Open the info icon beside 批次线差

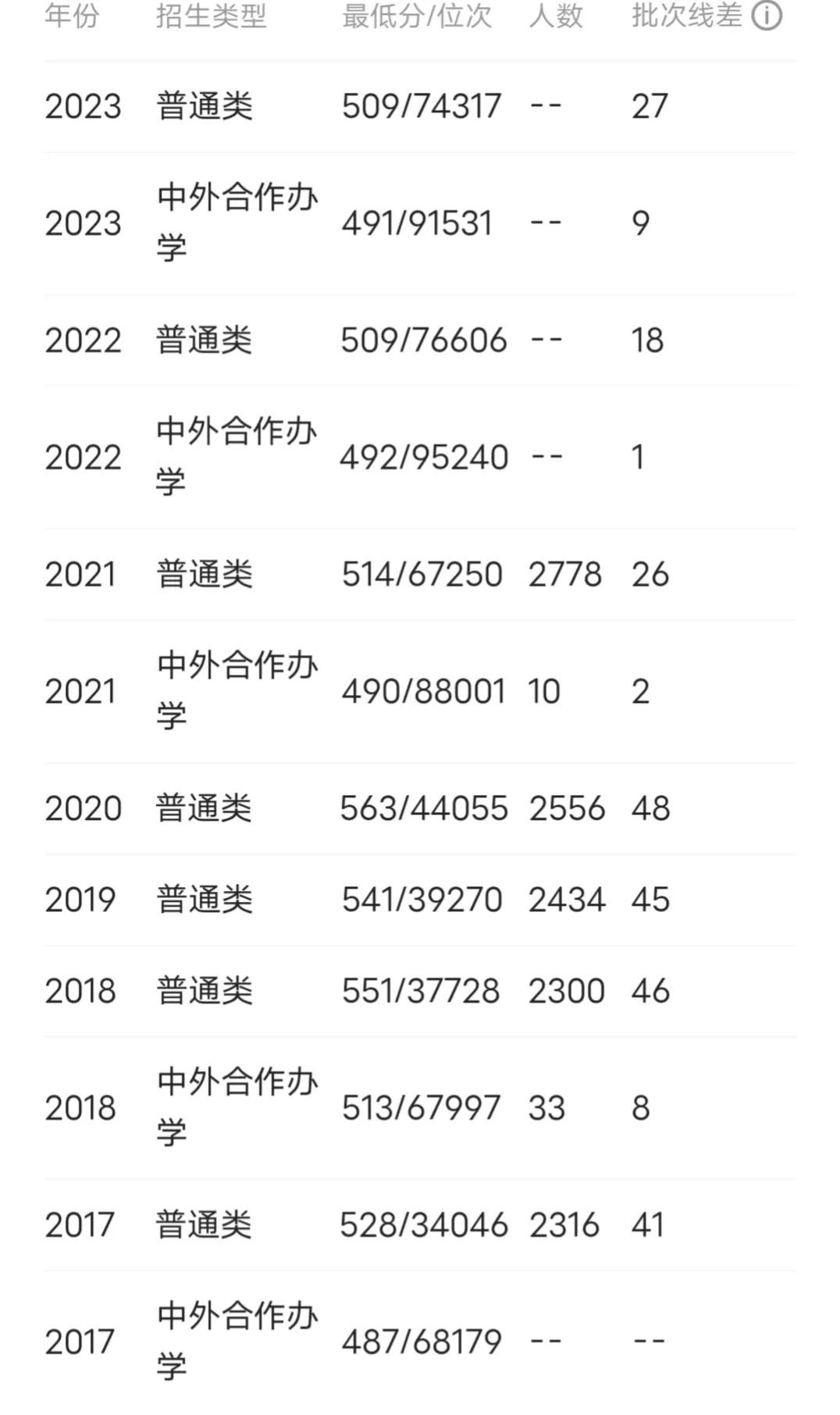click(x=766, y=16)
